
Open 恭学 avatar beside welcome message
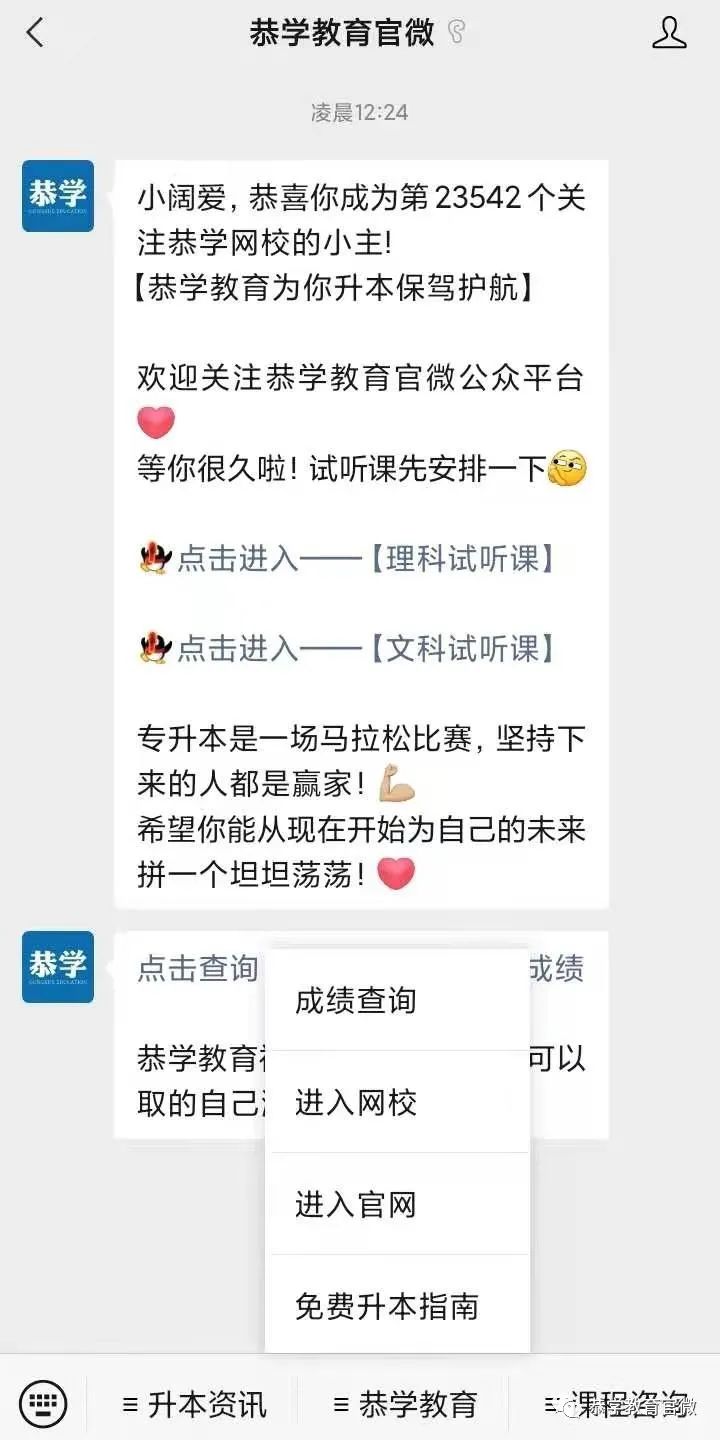(x=58, y=195)
